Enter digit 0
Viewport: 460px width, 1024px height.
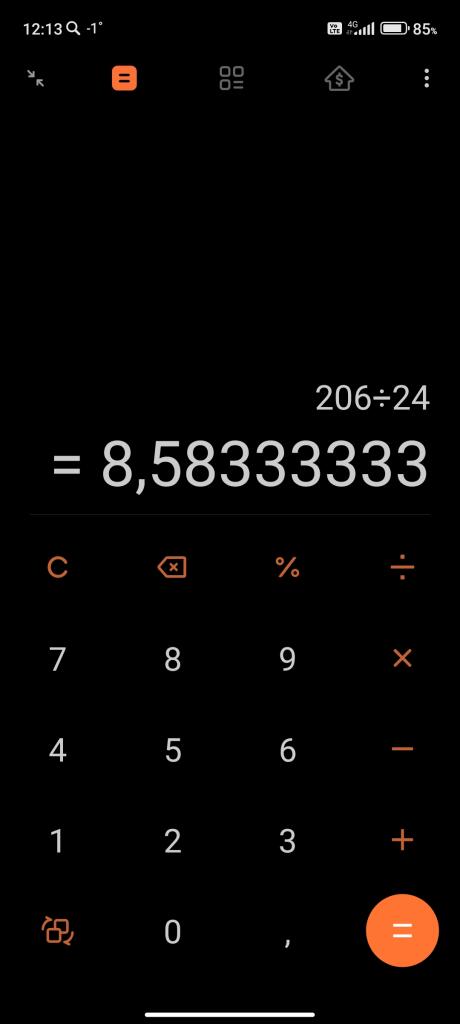(172, 932)
